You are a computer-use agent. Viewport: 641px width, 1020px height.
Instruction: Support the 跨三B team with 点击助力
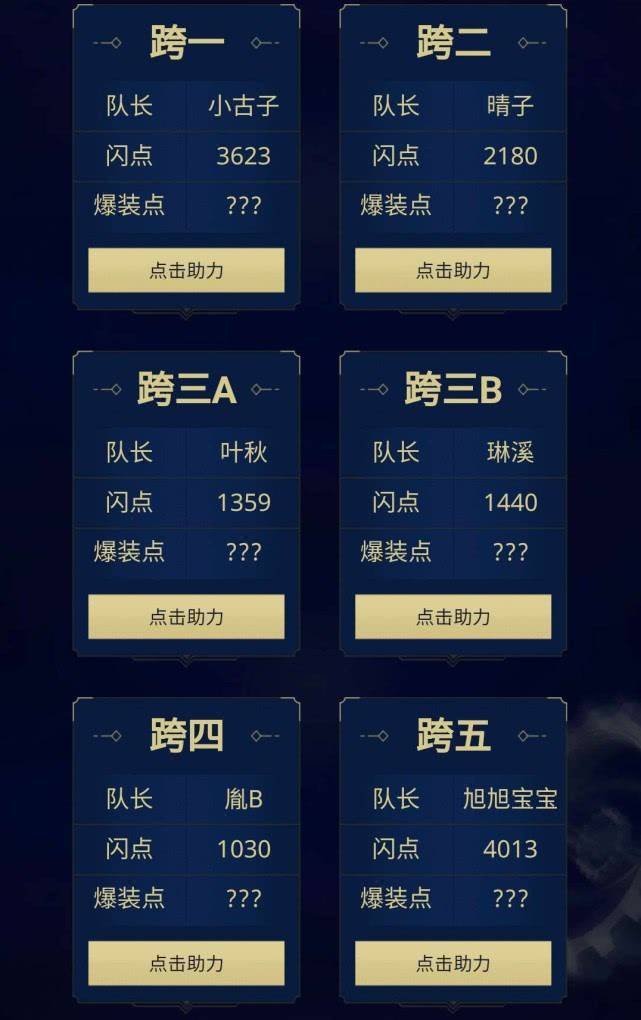[x=453, y=617]
